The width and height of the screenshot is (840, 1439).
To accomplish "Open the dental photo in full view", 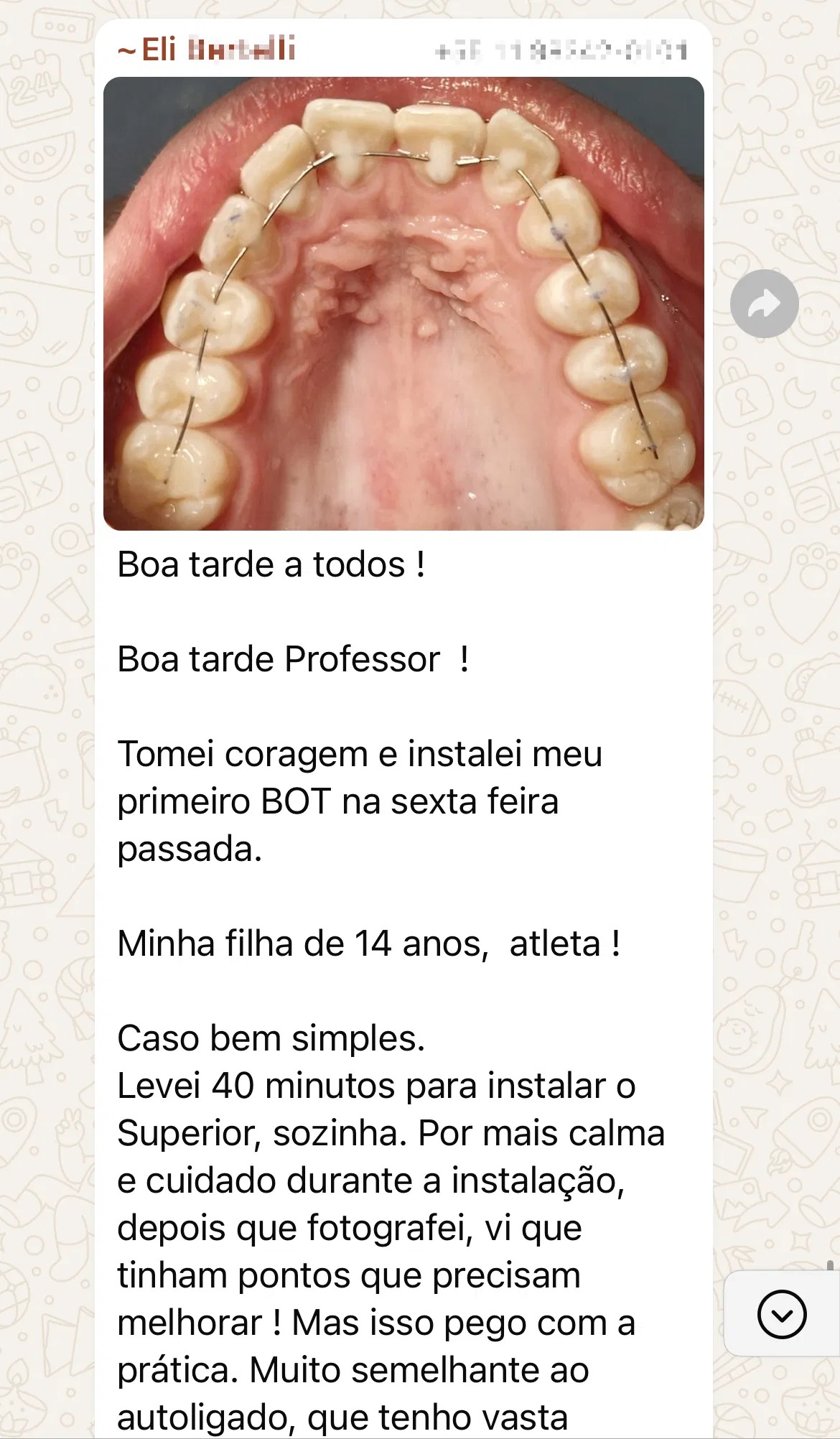I will pos(403,304).
